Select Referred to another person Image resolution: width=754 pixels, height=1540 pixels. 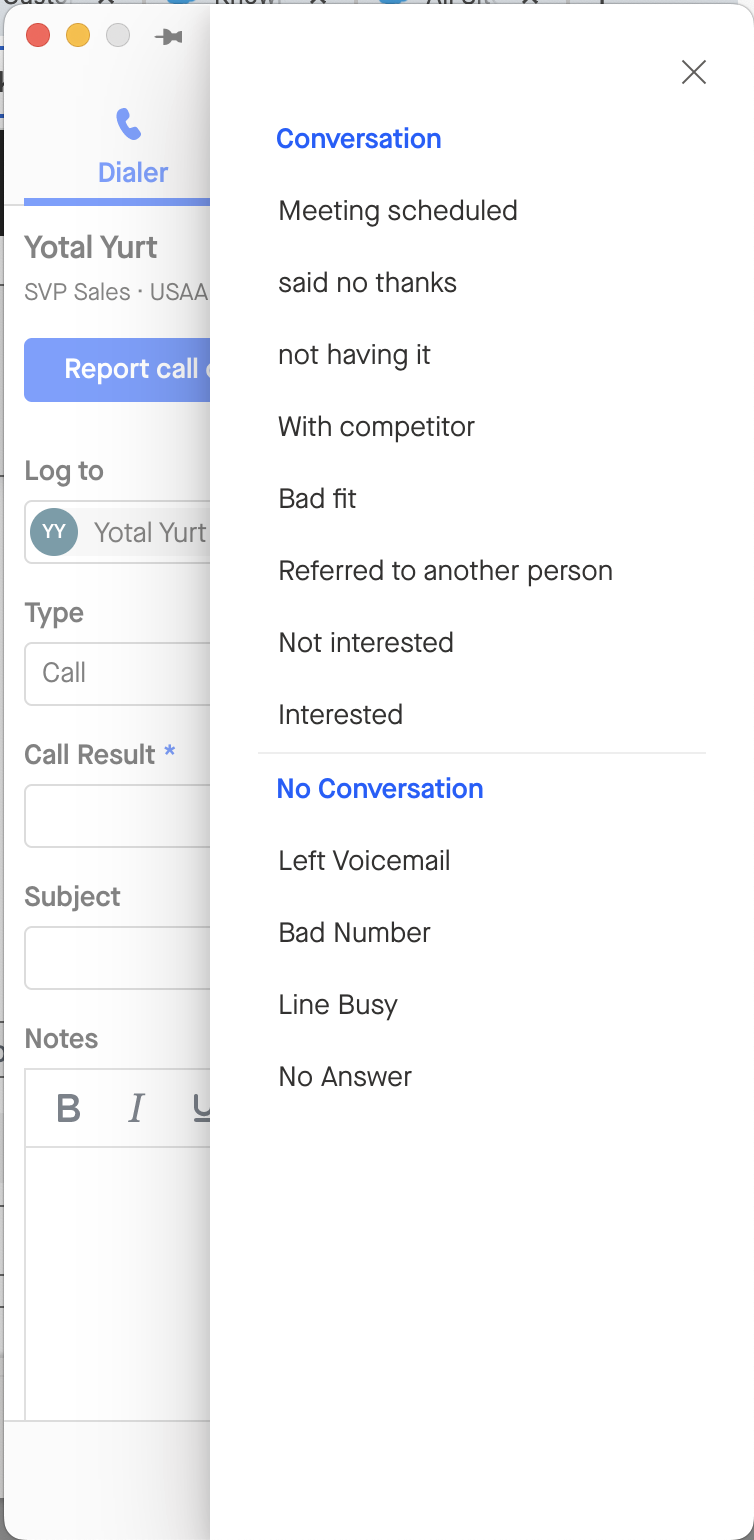(445, 571)
